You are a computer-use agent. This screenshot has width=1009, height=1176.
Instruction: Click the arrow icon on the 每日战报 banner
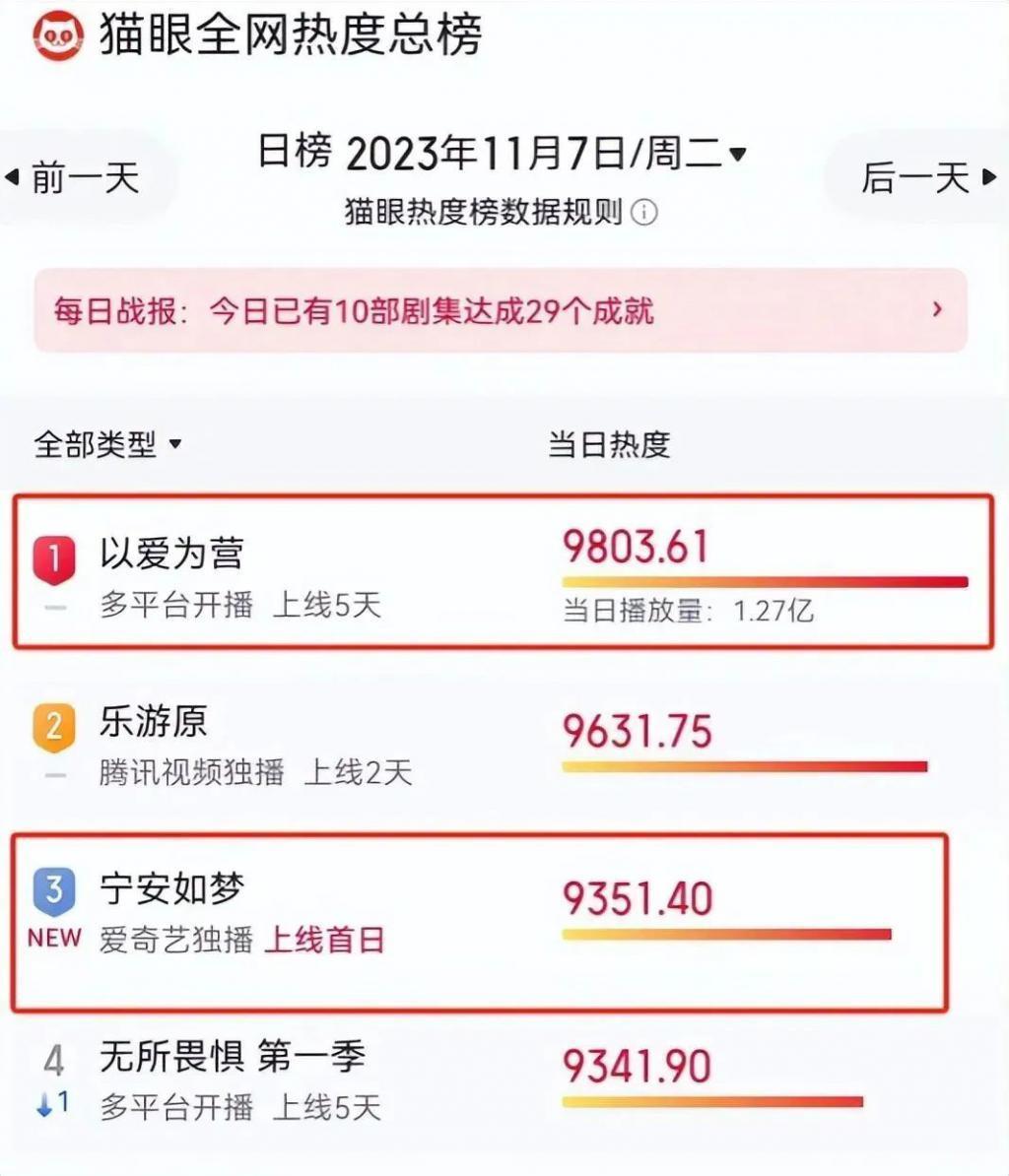click(937, 310)
